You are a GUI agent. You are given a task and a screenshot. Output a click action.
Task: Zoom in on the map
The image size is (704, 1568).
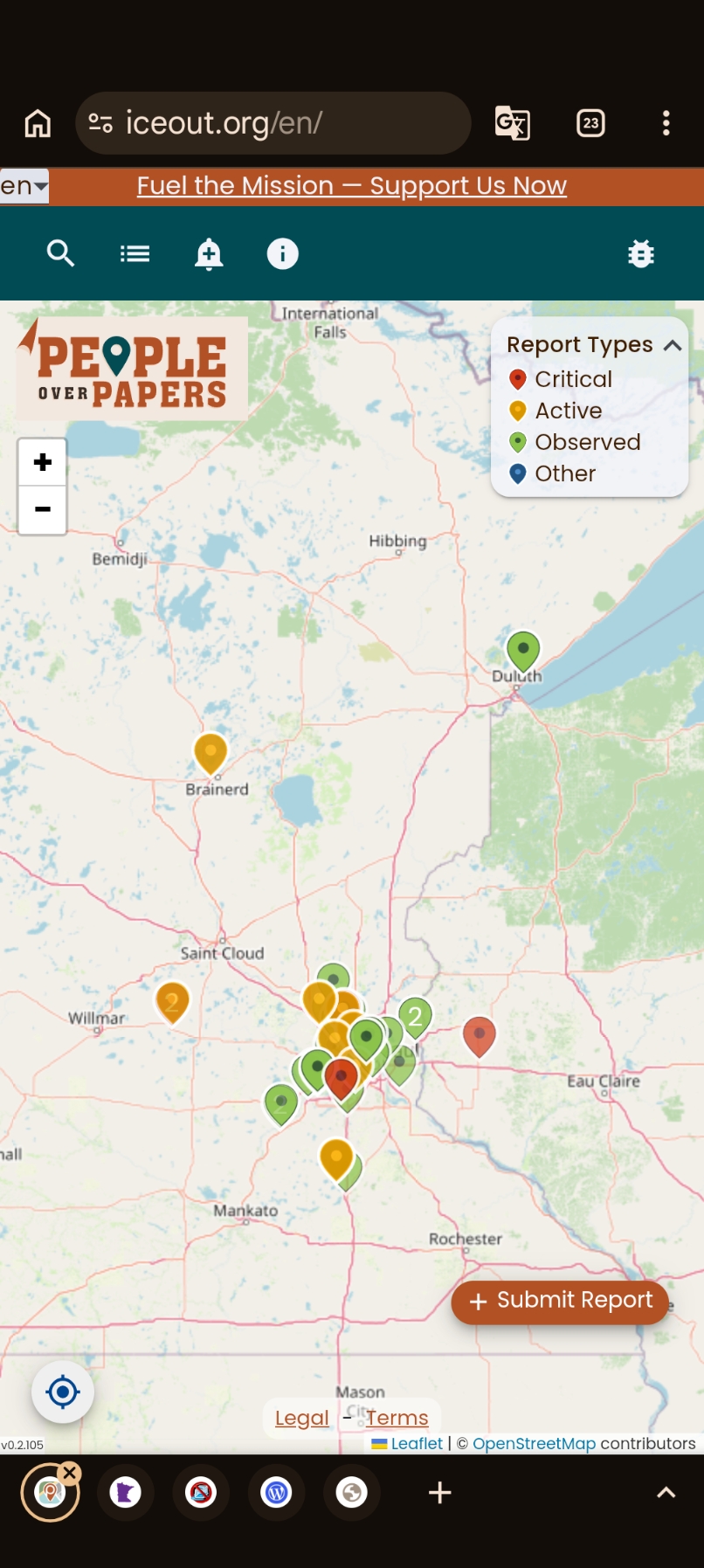(x=42, y=462)
